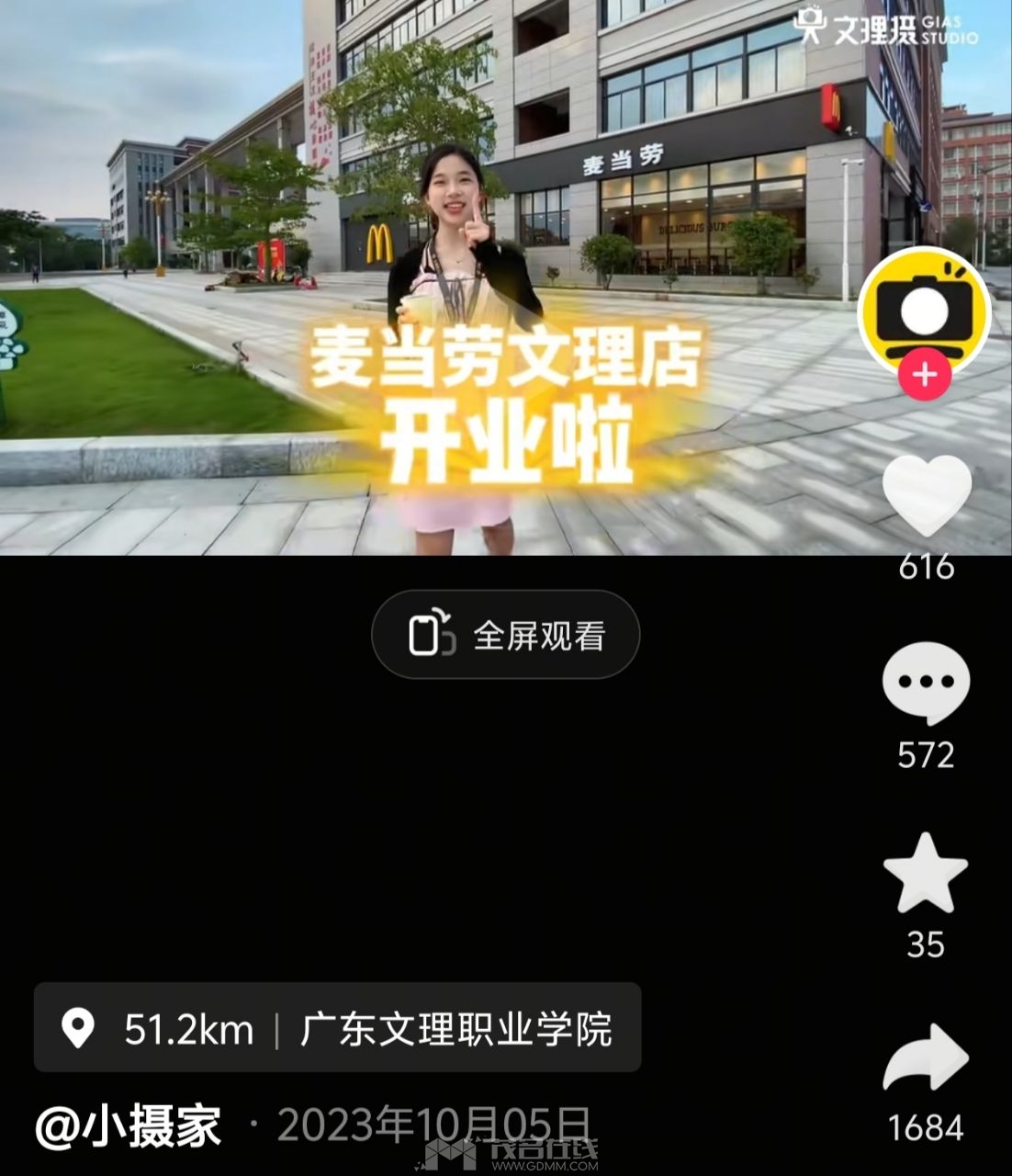The image size is (1012, 1176).
Task: Tap 全屏观看 to watch in full screen
Action: [x=505, y=635]
